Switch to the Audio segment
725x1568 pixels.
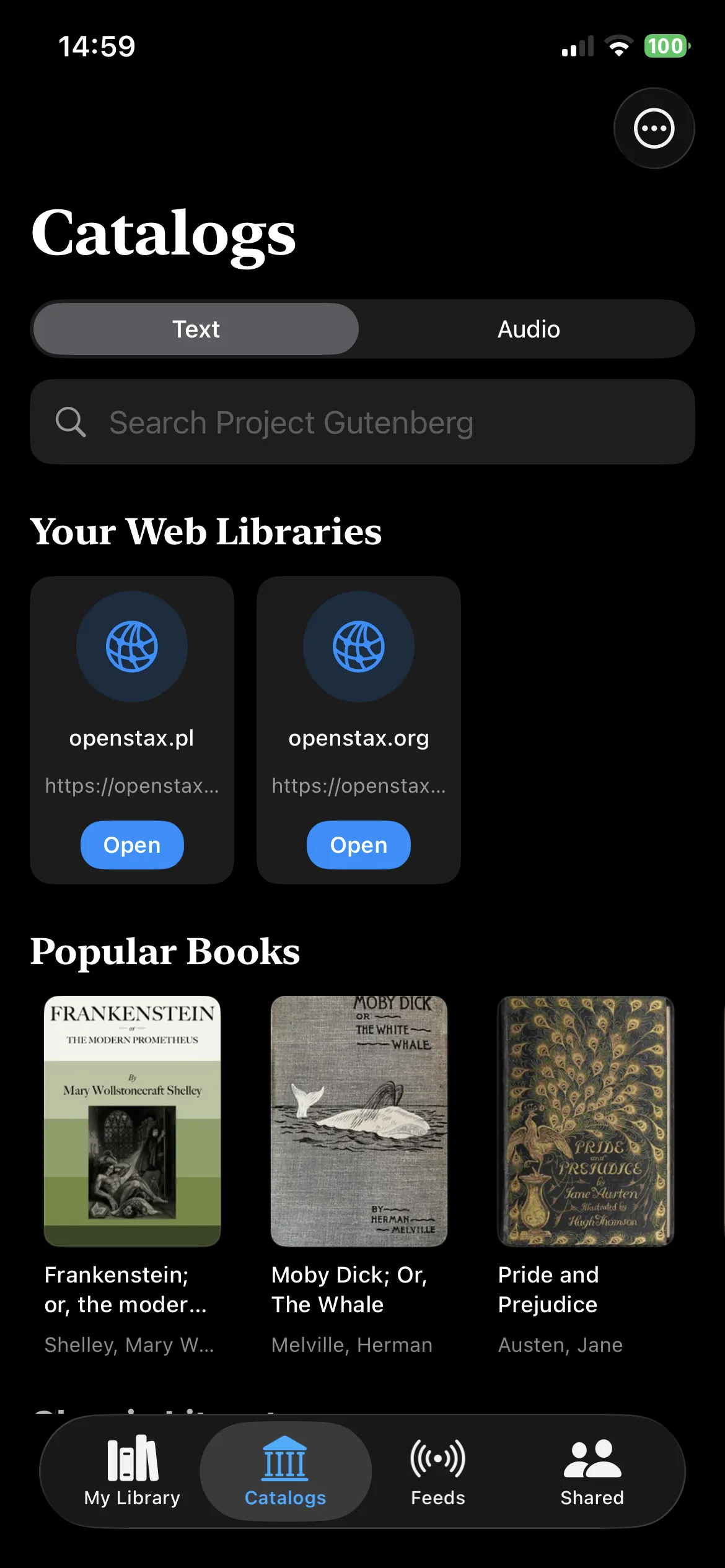(x=528, y=329)
